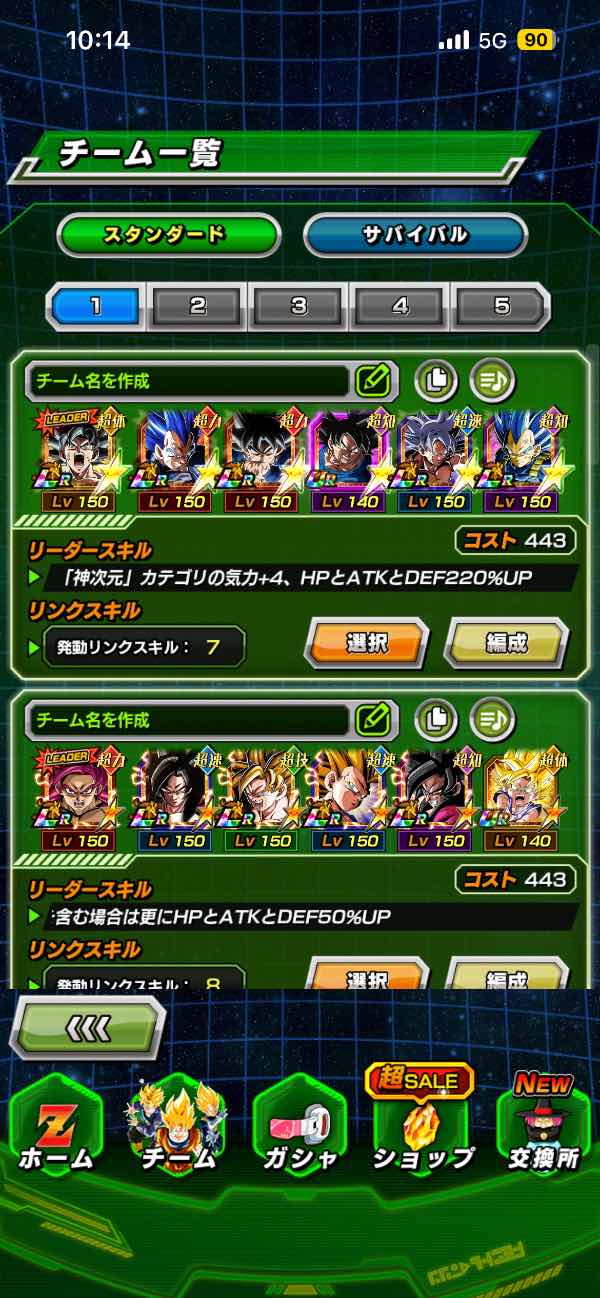Select team page 4
Viewport: 600px width, 1298px height.
400,306
